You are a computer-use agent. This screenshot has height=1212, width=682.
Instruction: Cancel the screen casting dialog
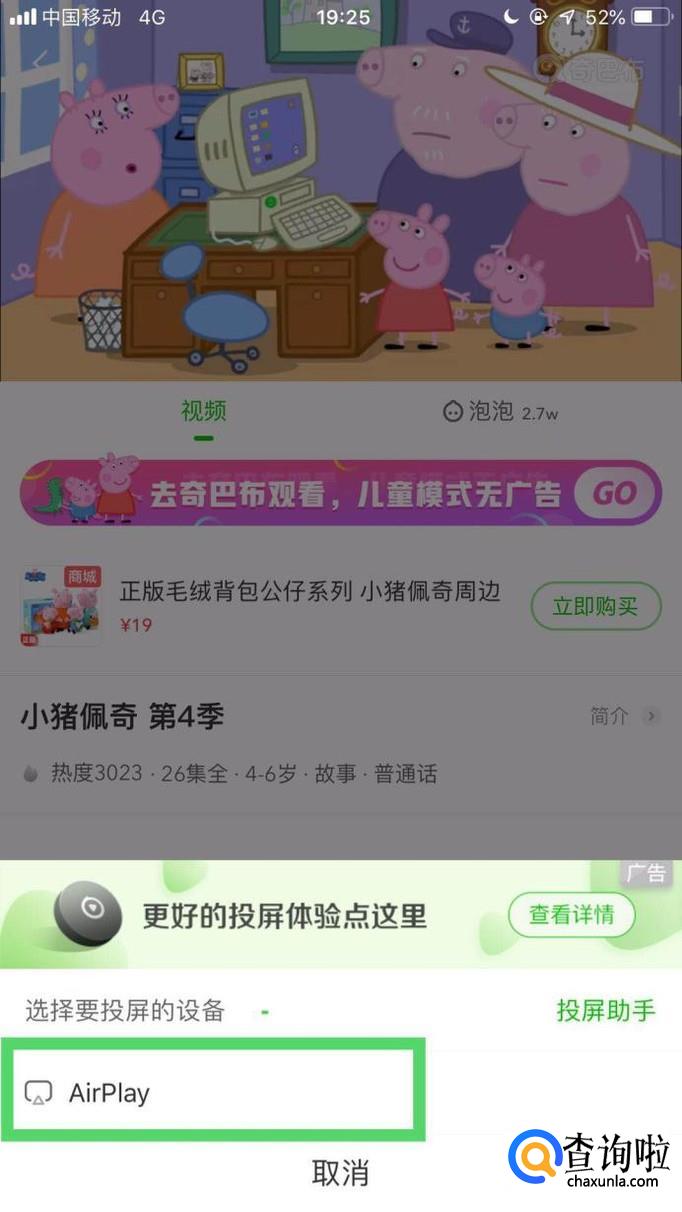(340, 1173)
